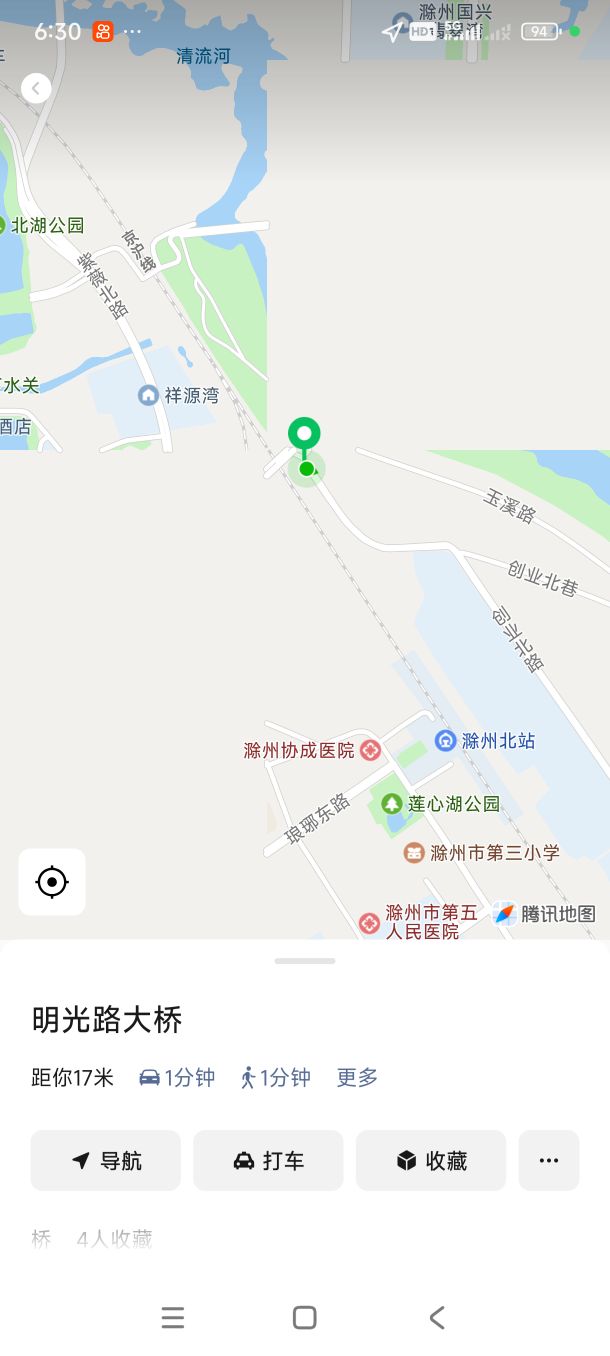Tap 更多 for more travel modes
The height and width of the screenshot is (1356, 610).
tap(357, 1077)
